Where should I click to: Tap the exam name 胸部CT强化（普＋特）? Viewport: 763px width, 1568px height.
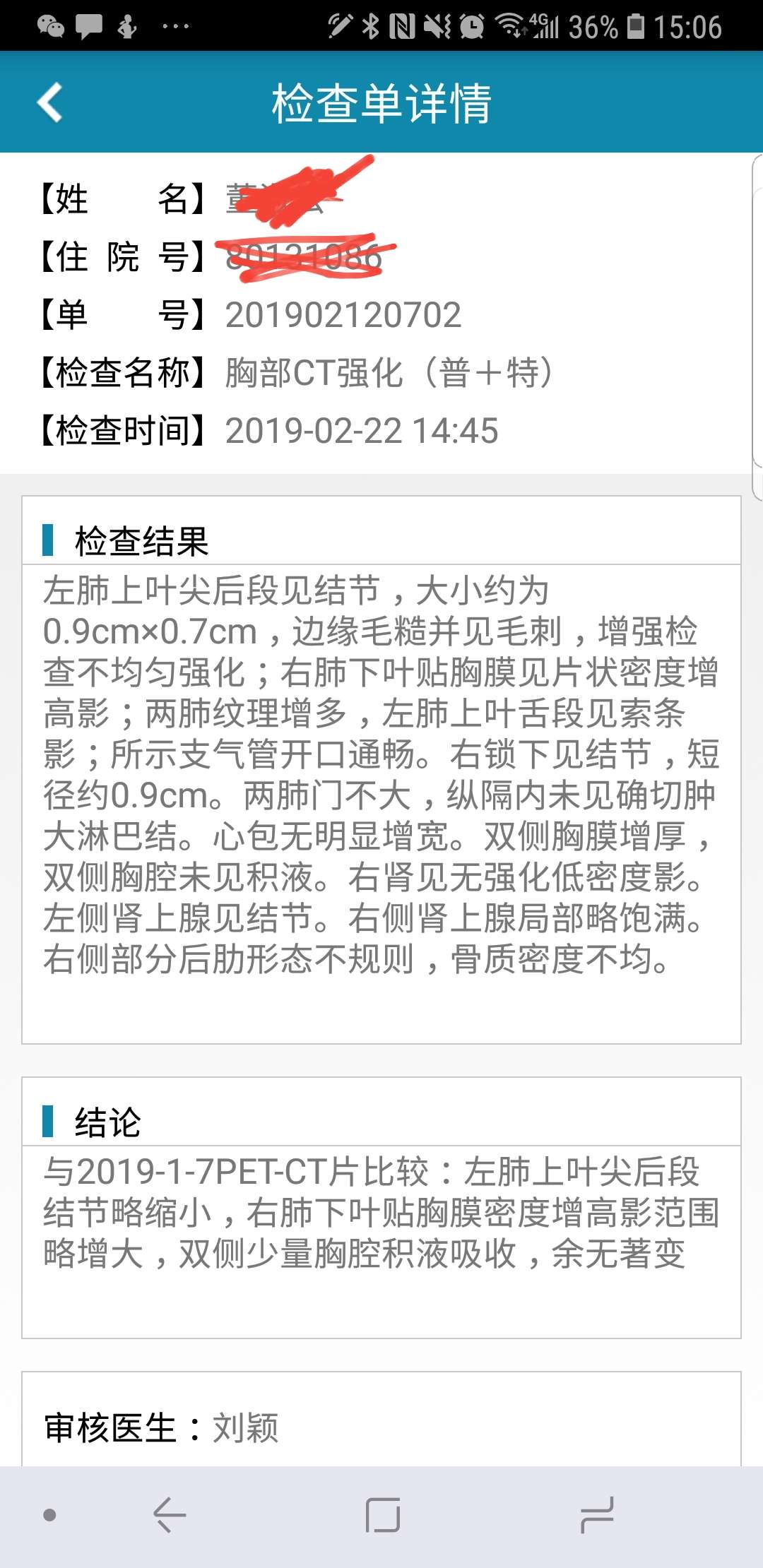(x=389, y=370)
